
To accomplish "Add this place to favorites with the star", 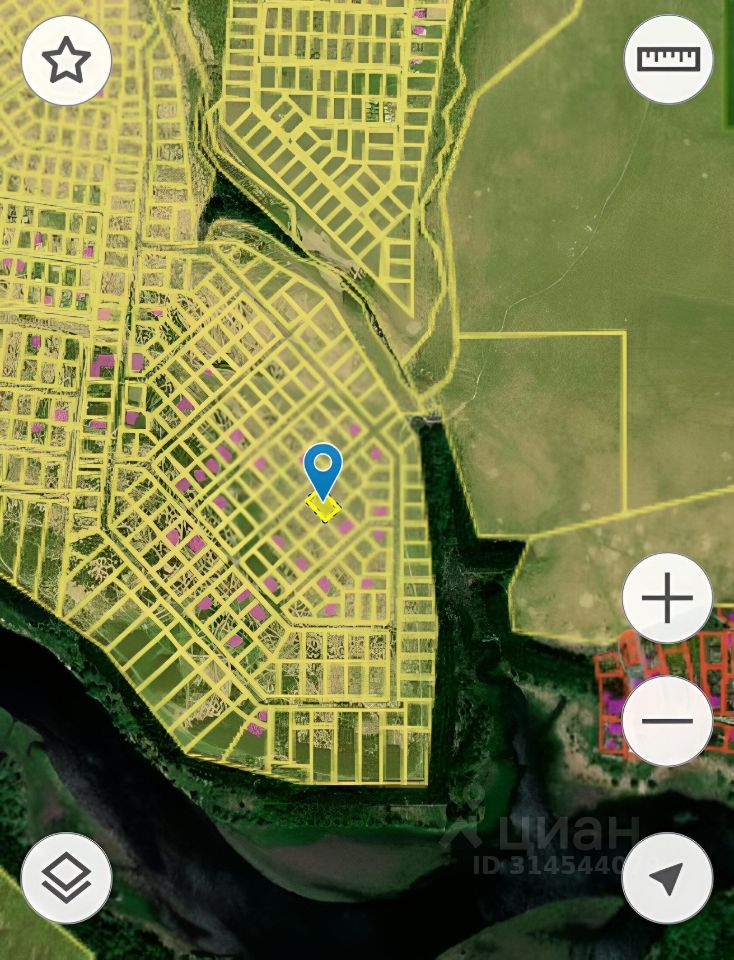I will click(x=66, y=61).
